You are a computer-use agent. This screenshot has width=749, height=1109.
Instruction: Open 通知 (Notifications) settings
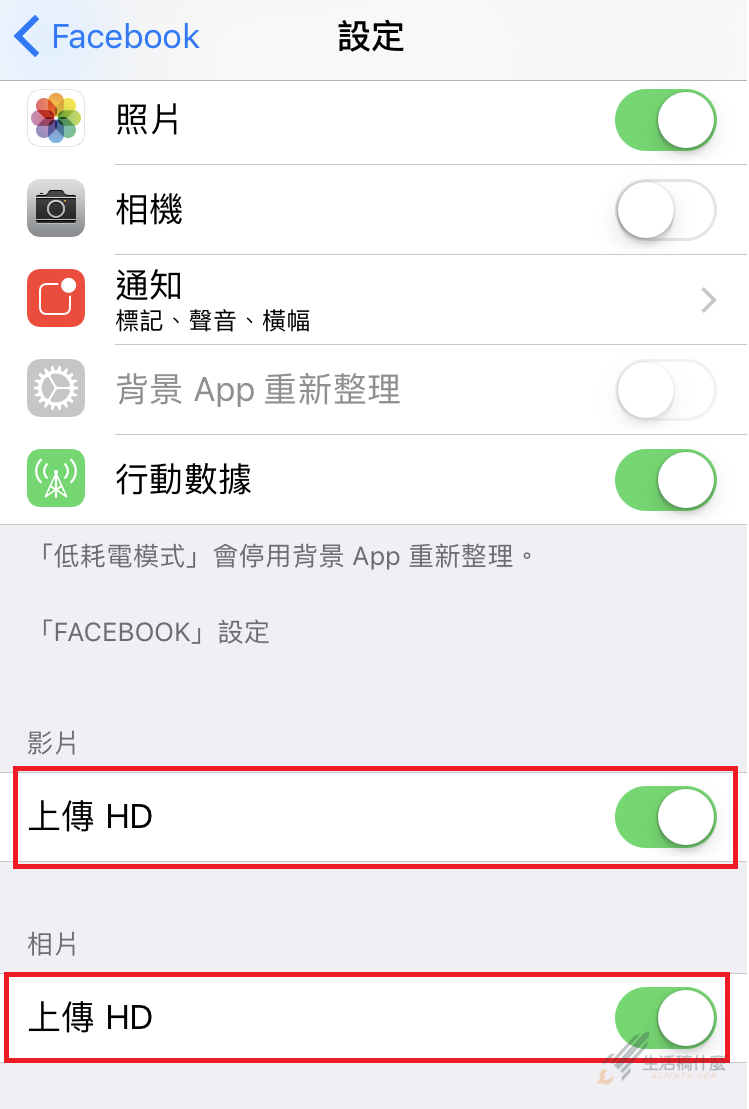pos(400,300)
